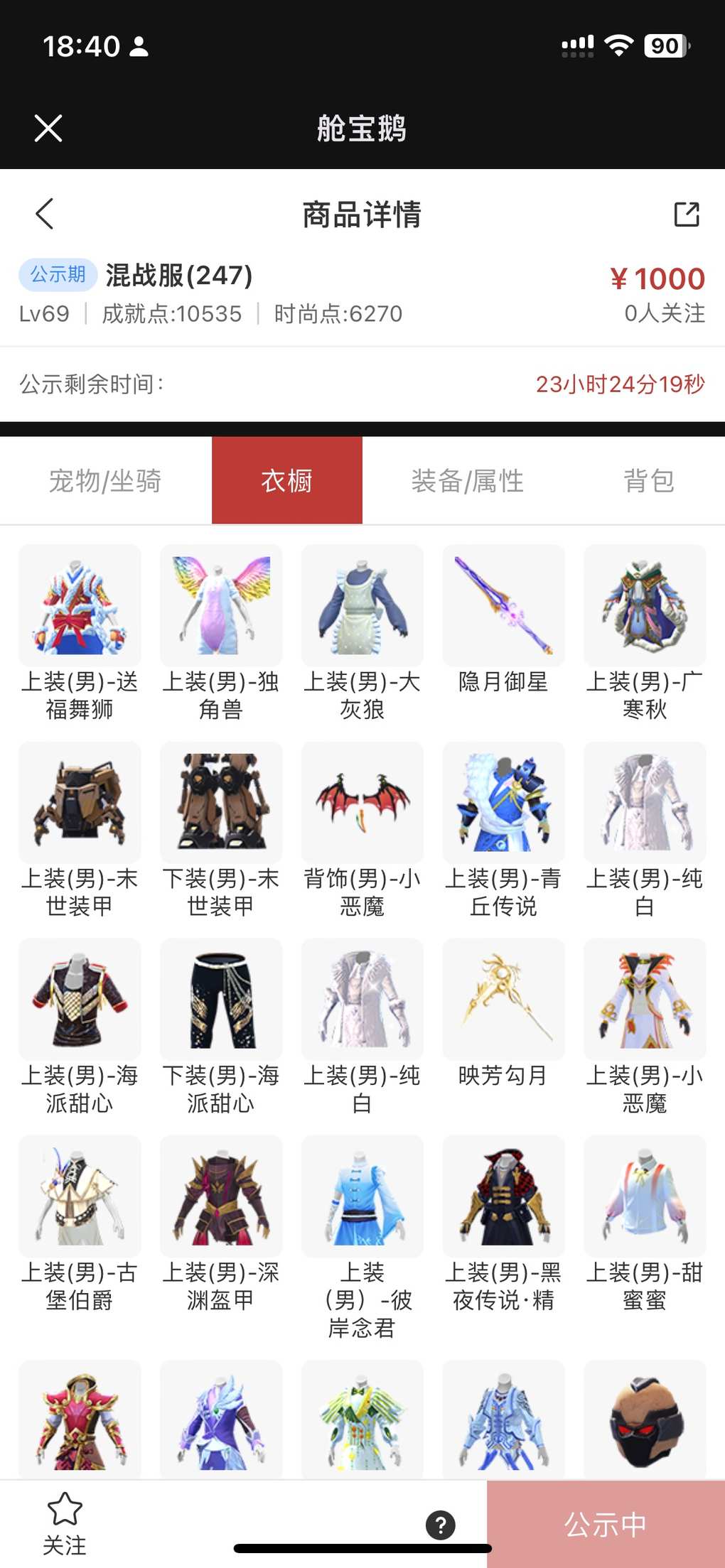Close the 舱宝鹅 mini program
The image size is (725, 1568).
coord(48,129)
